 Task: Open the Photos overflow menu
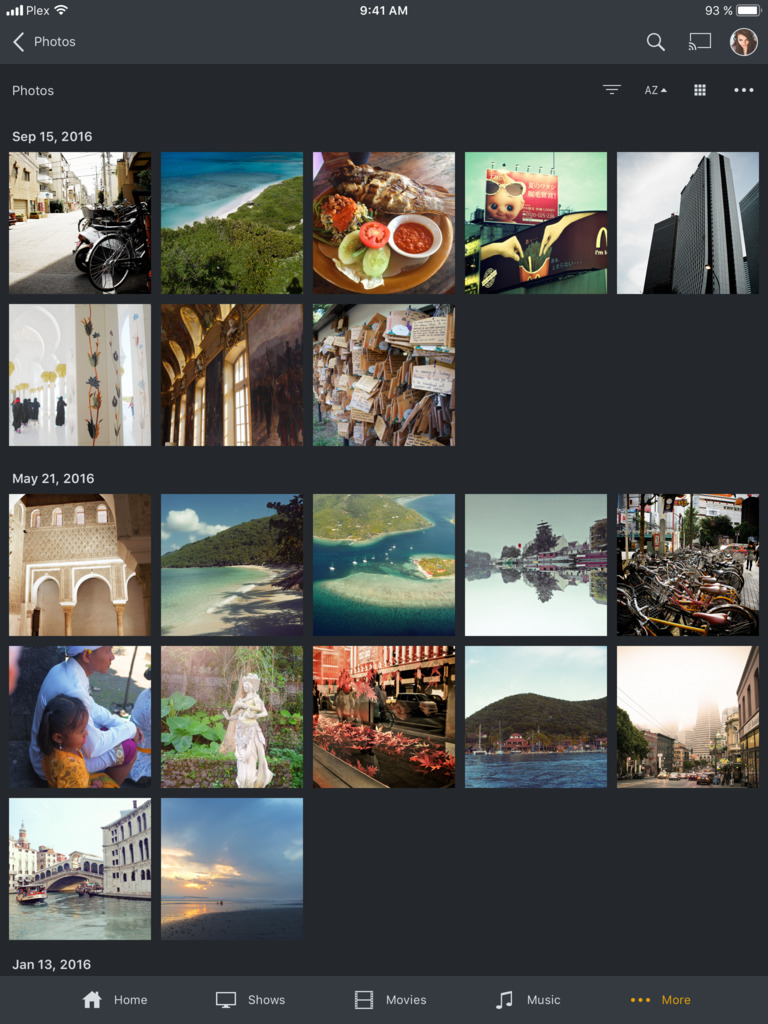click(743, 90)
